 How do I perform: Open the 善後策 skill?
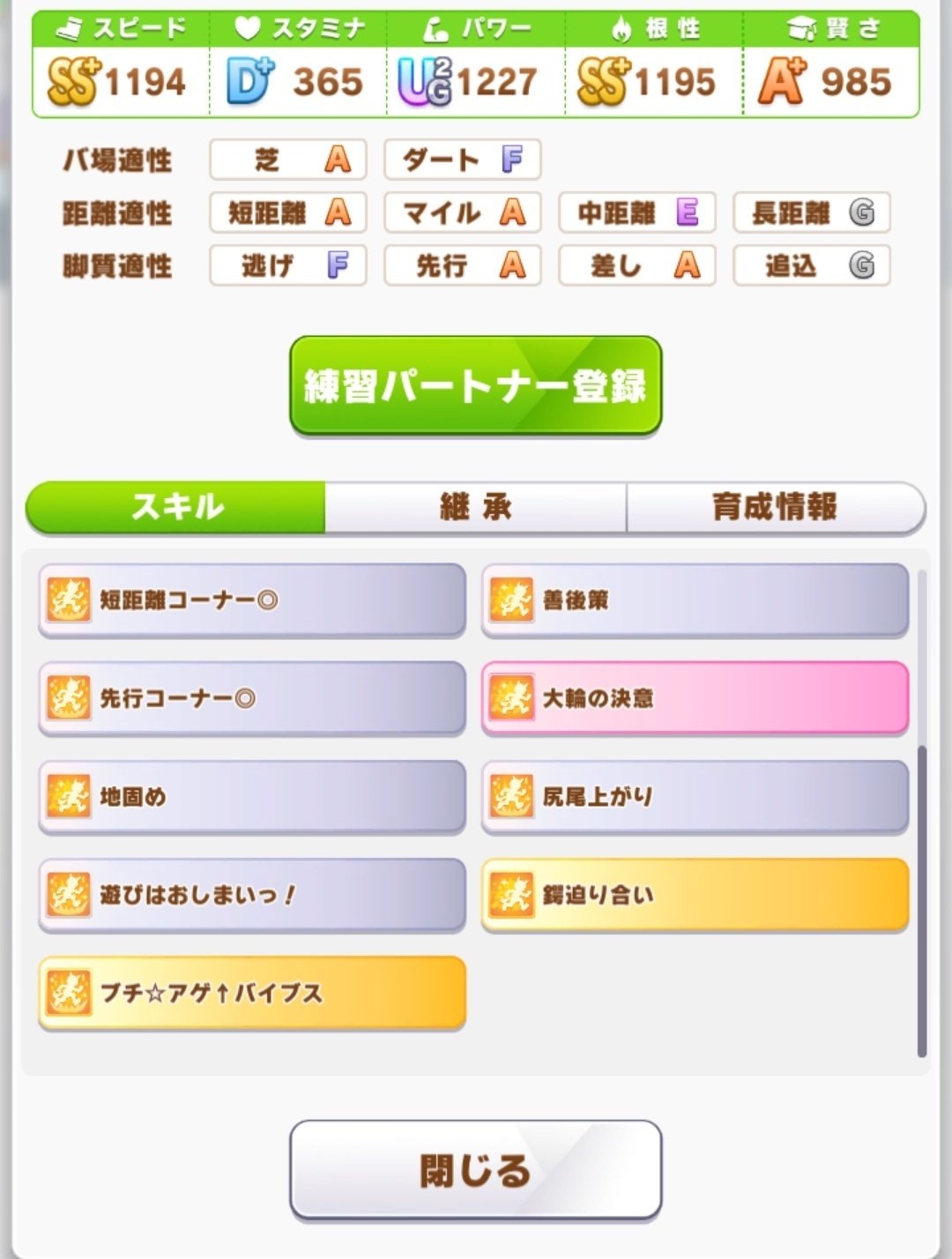[x=695, y=600]
